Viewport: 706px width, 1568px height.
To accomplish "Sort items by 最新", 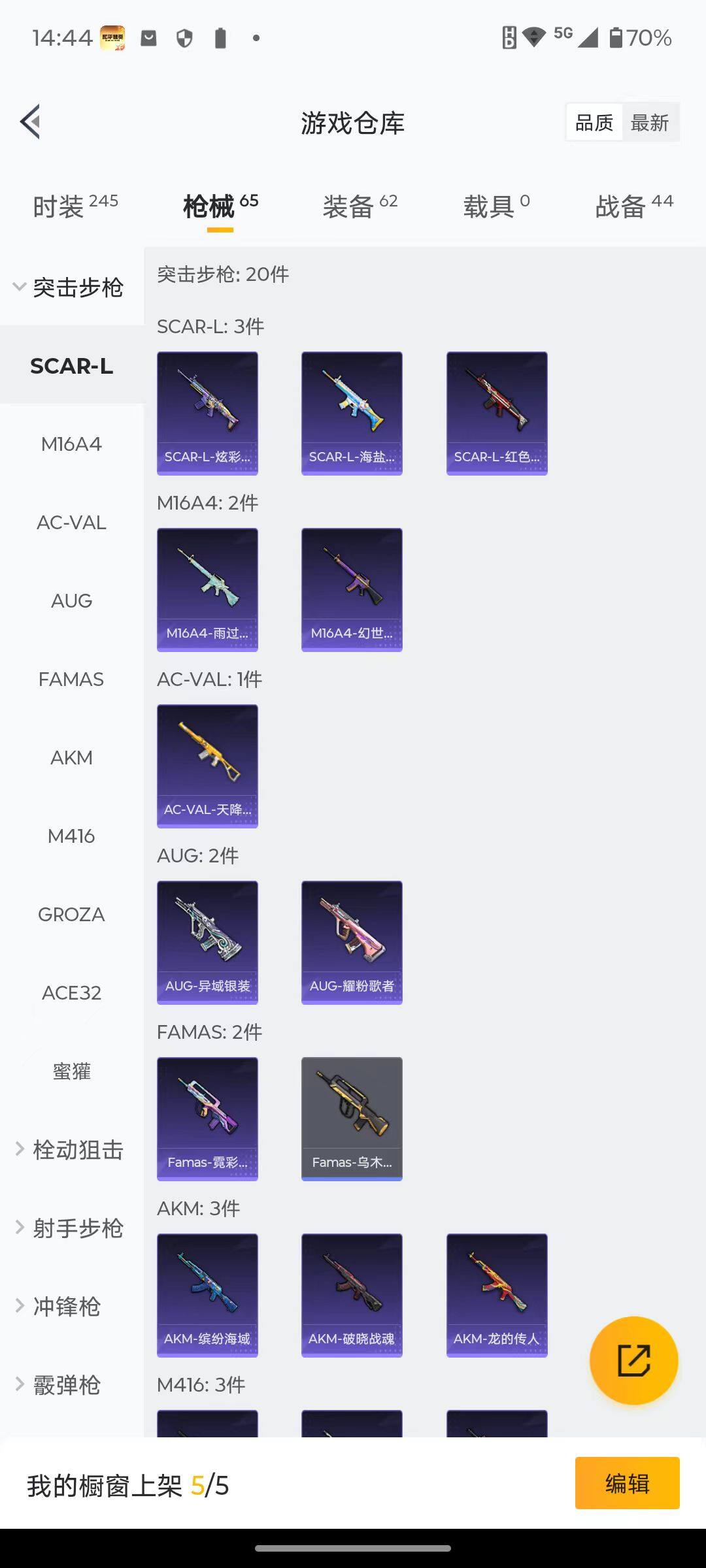I will click(x=649, y=123).
